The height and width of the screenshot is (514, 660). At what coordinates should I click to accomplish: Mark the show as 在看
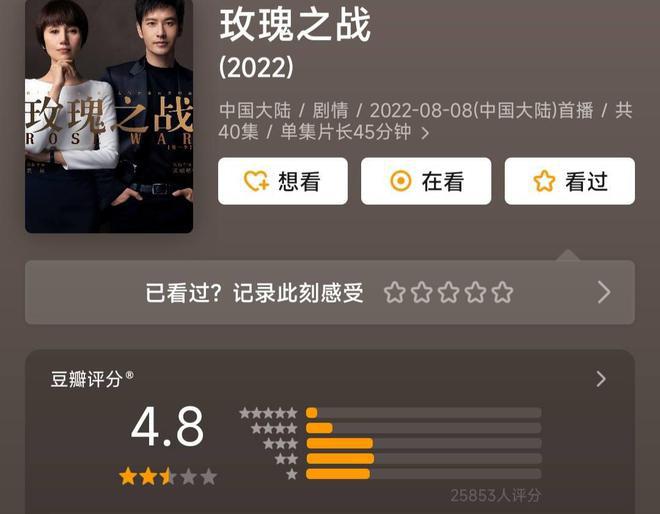[426, 181]
